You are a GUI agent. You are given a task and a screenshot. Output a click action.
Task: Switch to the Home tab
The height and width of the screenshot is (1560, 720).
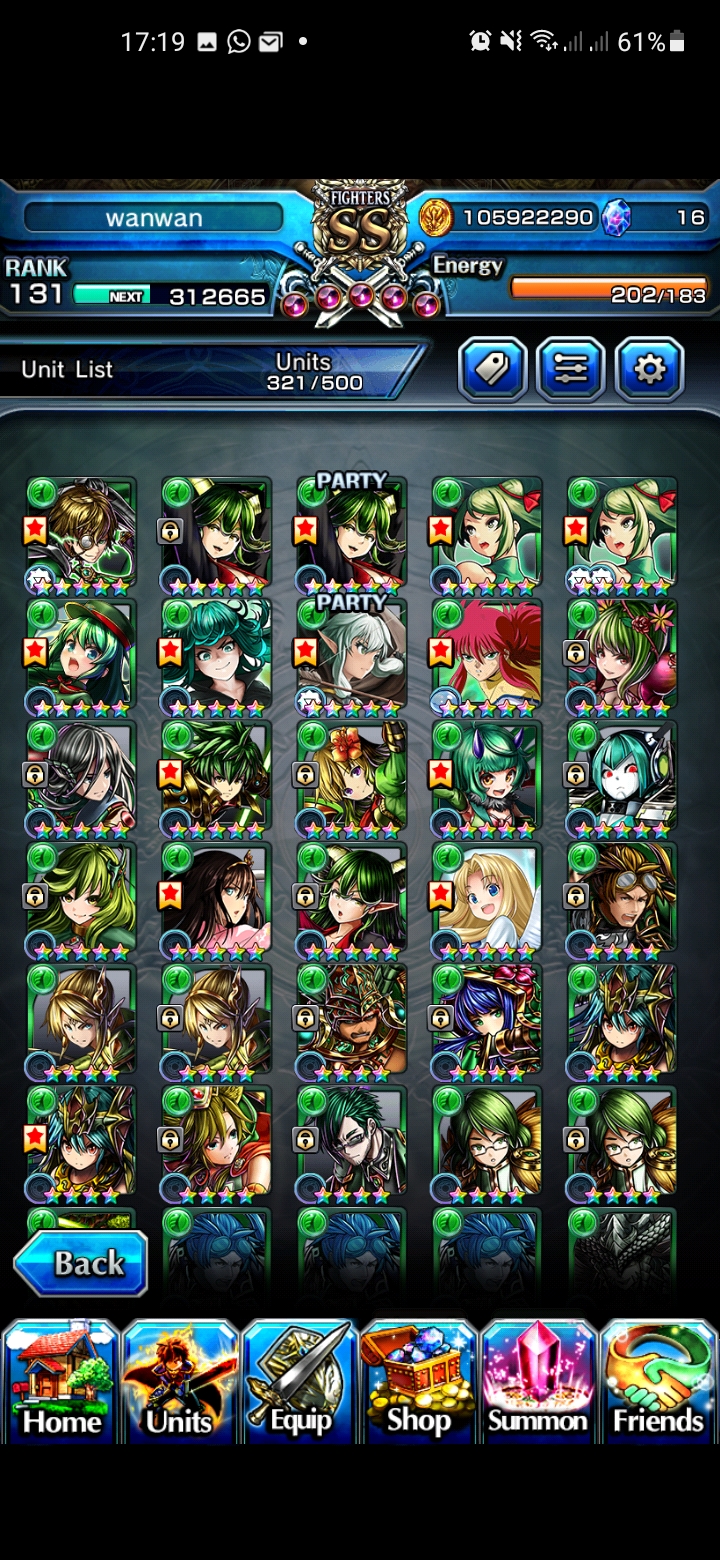pos(61,1381)
